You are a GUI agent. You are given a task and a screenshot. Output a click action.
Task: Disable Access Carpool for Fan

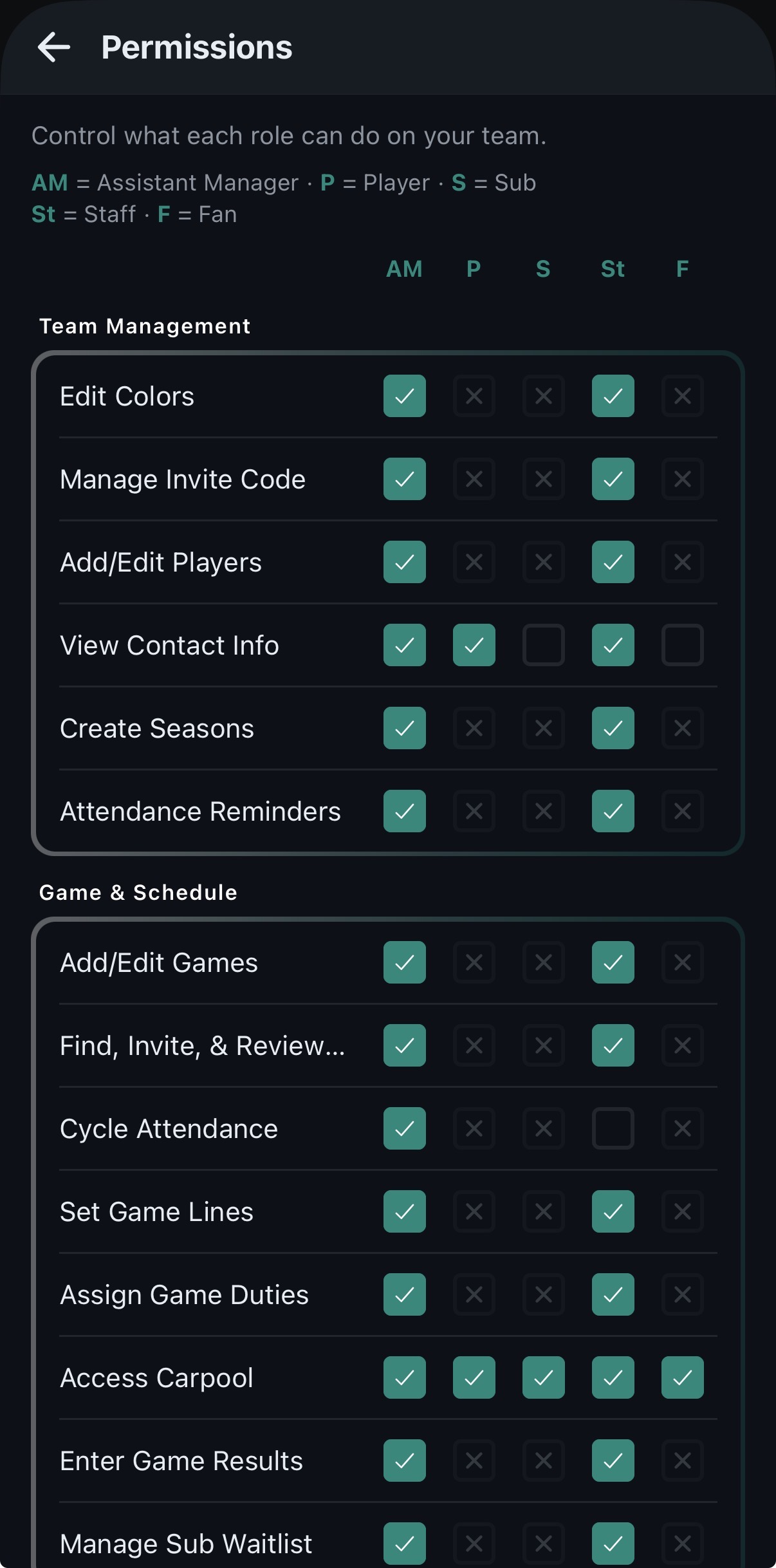682,1377
